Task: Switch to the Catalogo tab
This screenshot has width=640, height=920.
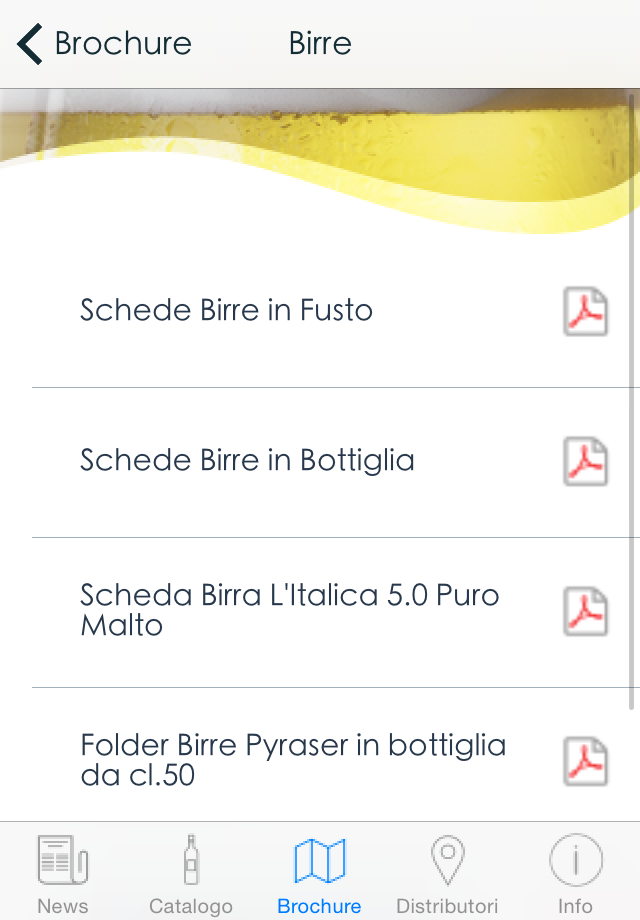Action: coord(191,874)
